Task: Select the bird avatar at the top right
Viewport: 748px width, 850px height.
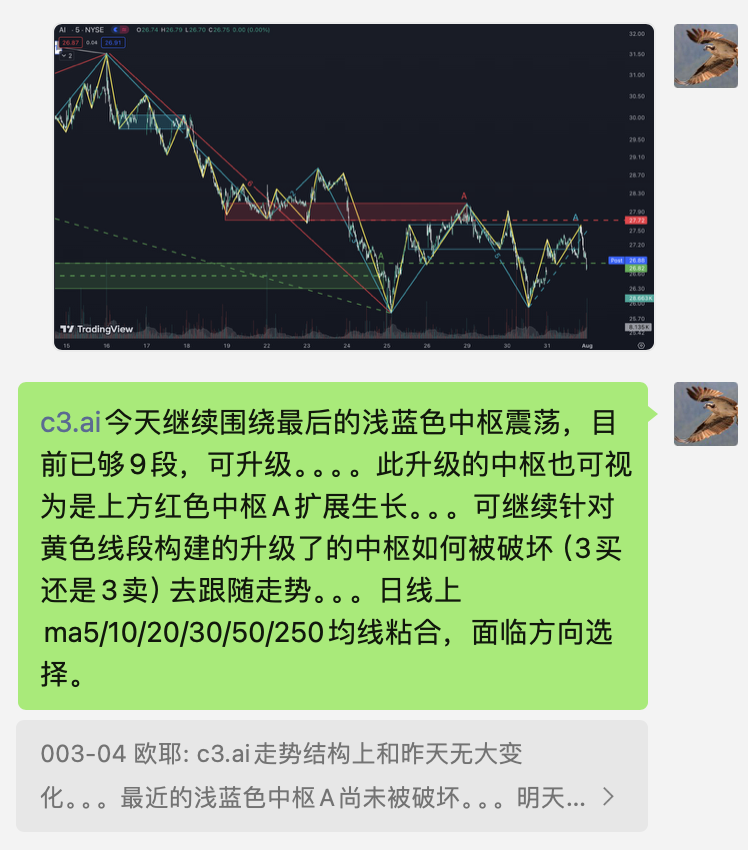Action: coord(706,56)
